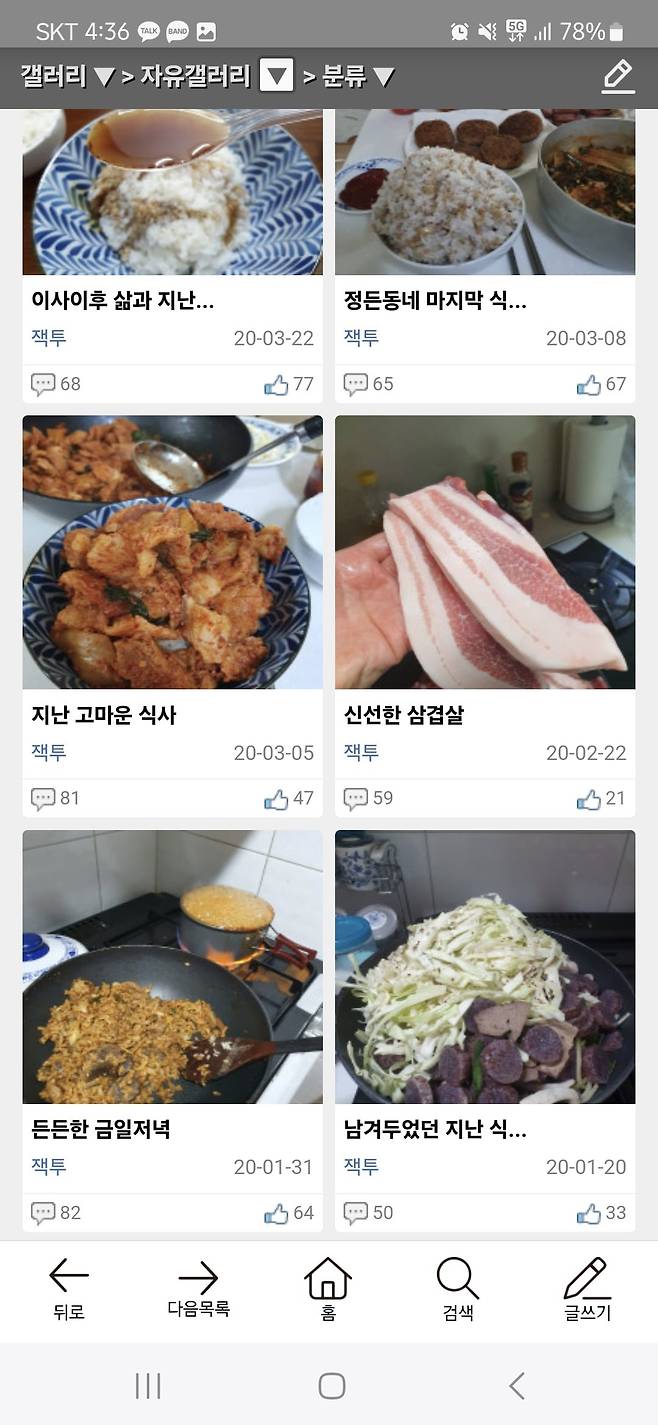Go to 홈 from the bottom bar
Screen dimensions: 658x1425
pos(328,1289)
